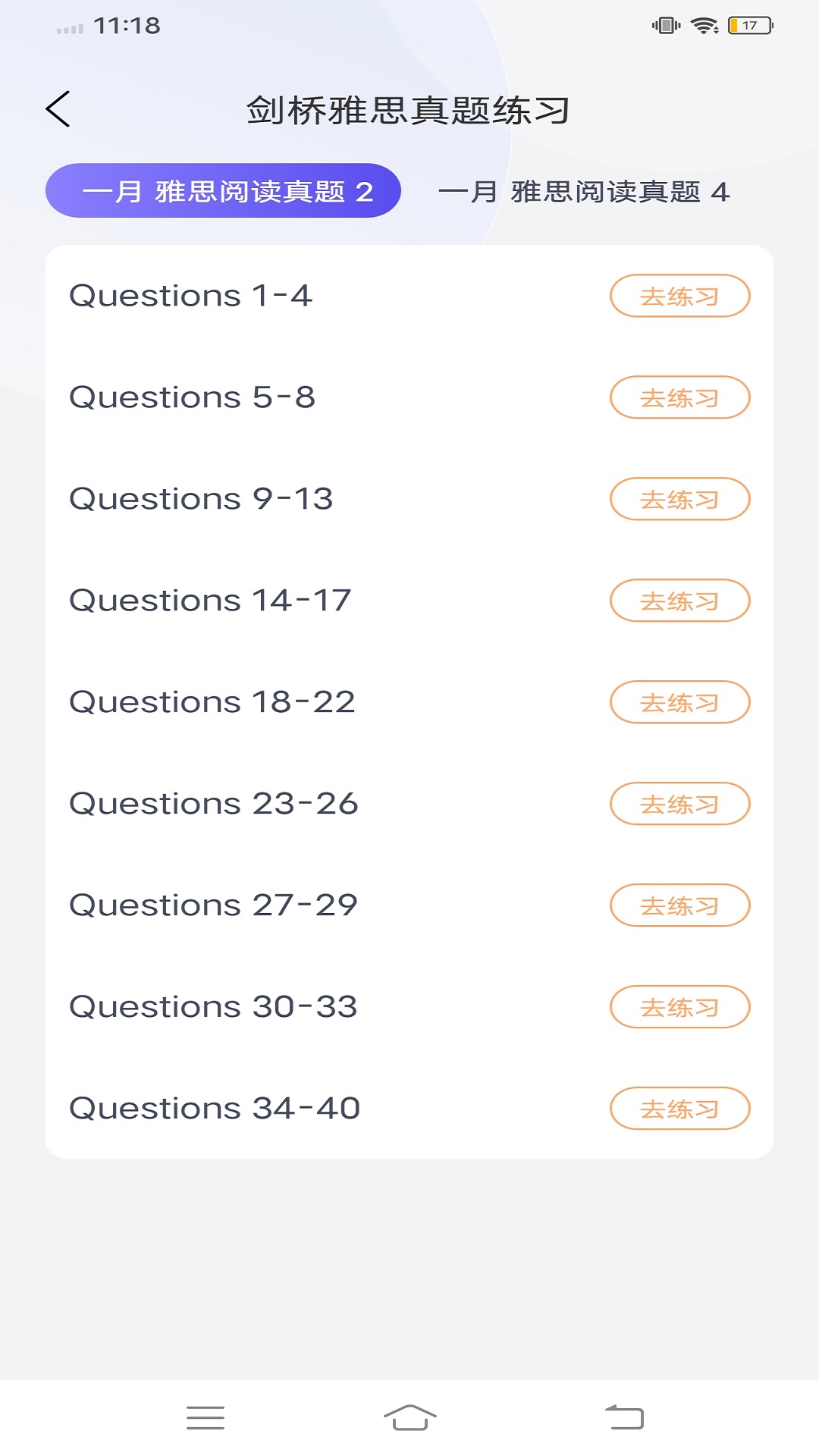819x1456 pixels.
Task: Practice Questions 14-17 via 去练习
Action: [x=679, y=601]
